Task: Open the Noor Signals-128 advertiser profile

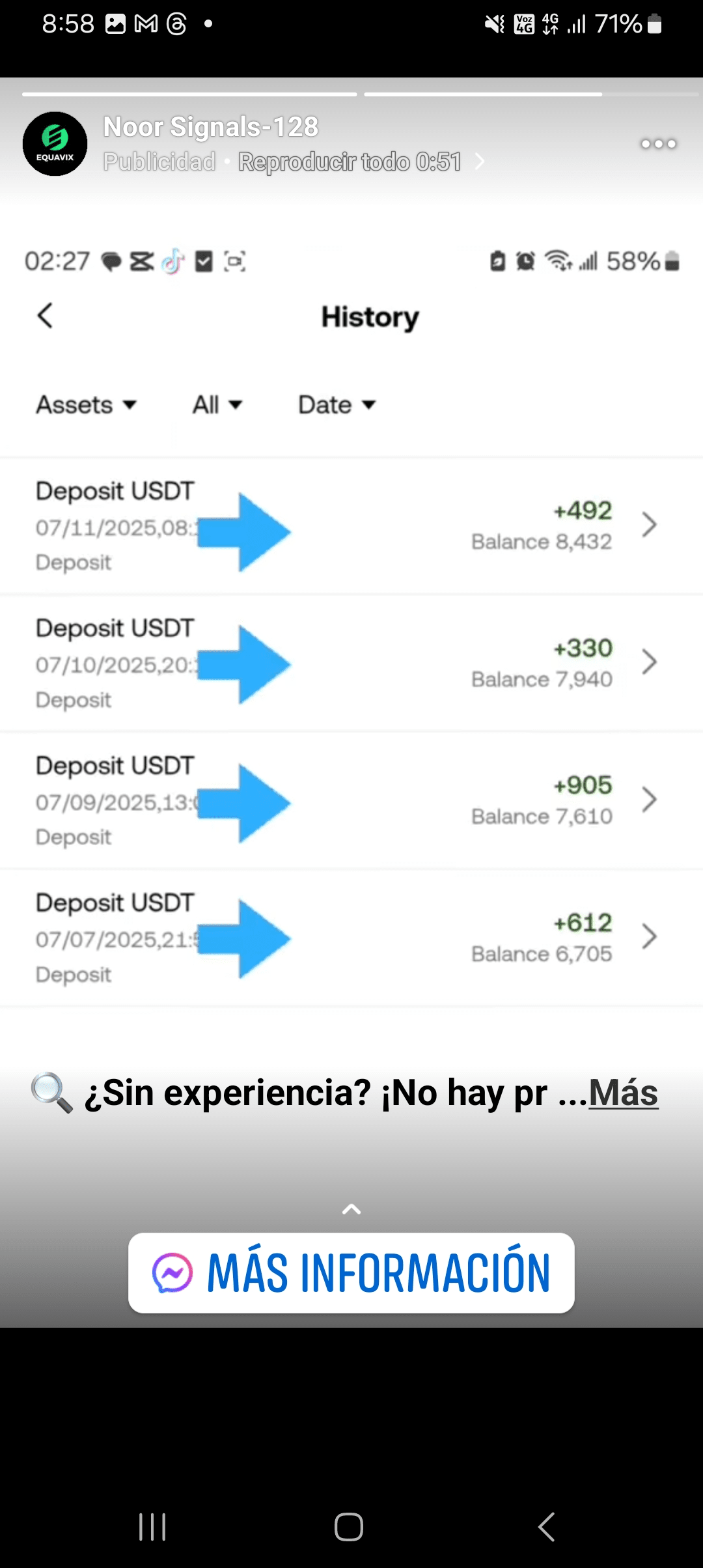Action: pyautogui.click(x=210, y=127)
